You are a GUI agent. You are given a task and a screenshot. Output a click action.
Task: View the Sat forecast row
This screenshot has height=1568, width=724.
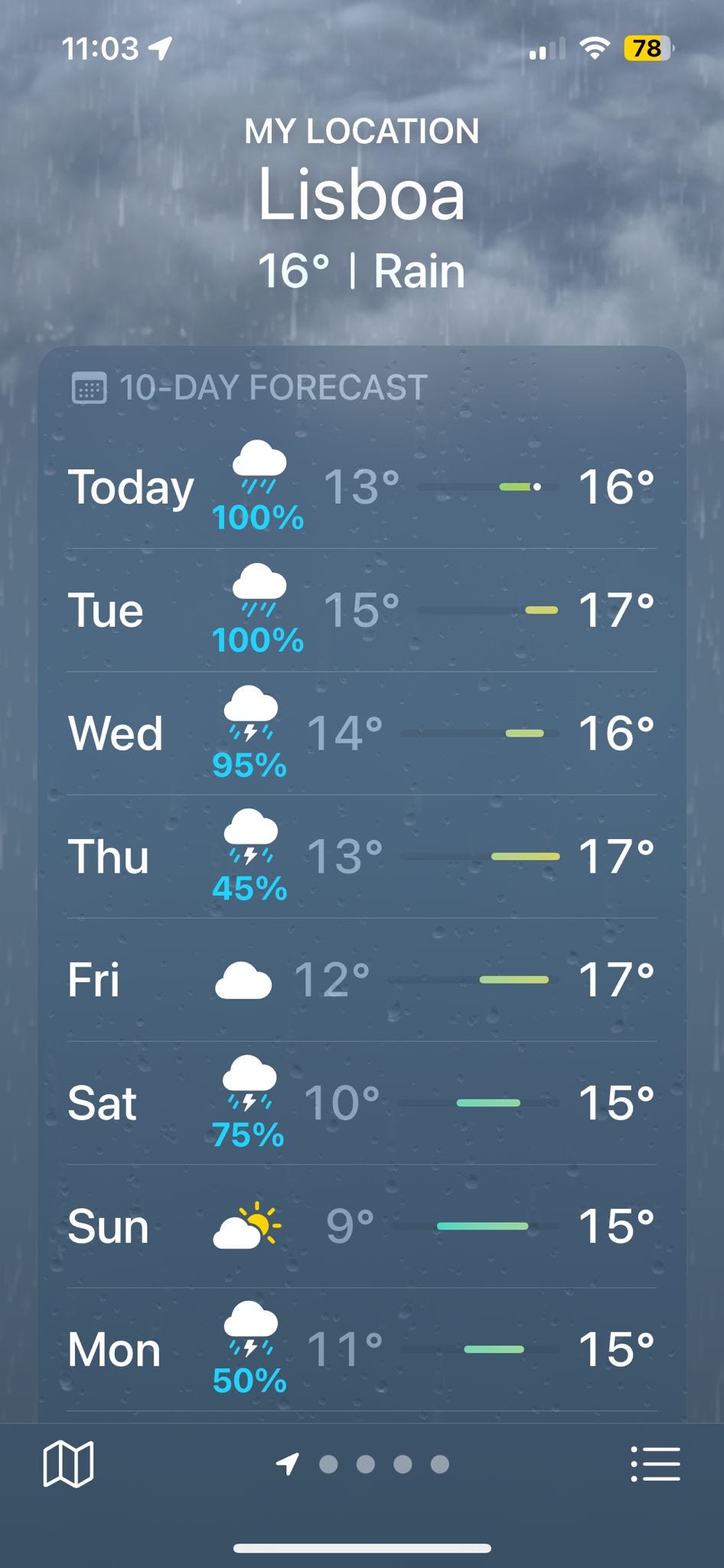coord(362,1103)
